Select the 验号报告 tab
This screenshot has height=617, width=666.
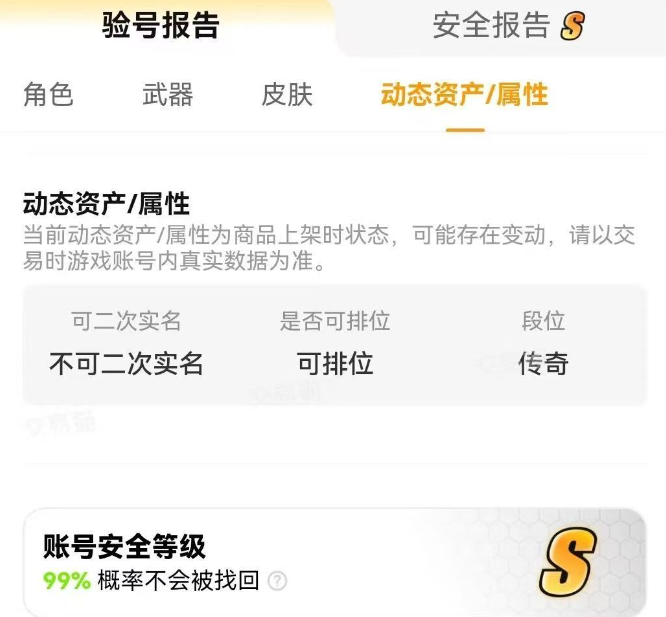pos(161,25)
